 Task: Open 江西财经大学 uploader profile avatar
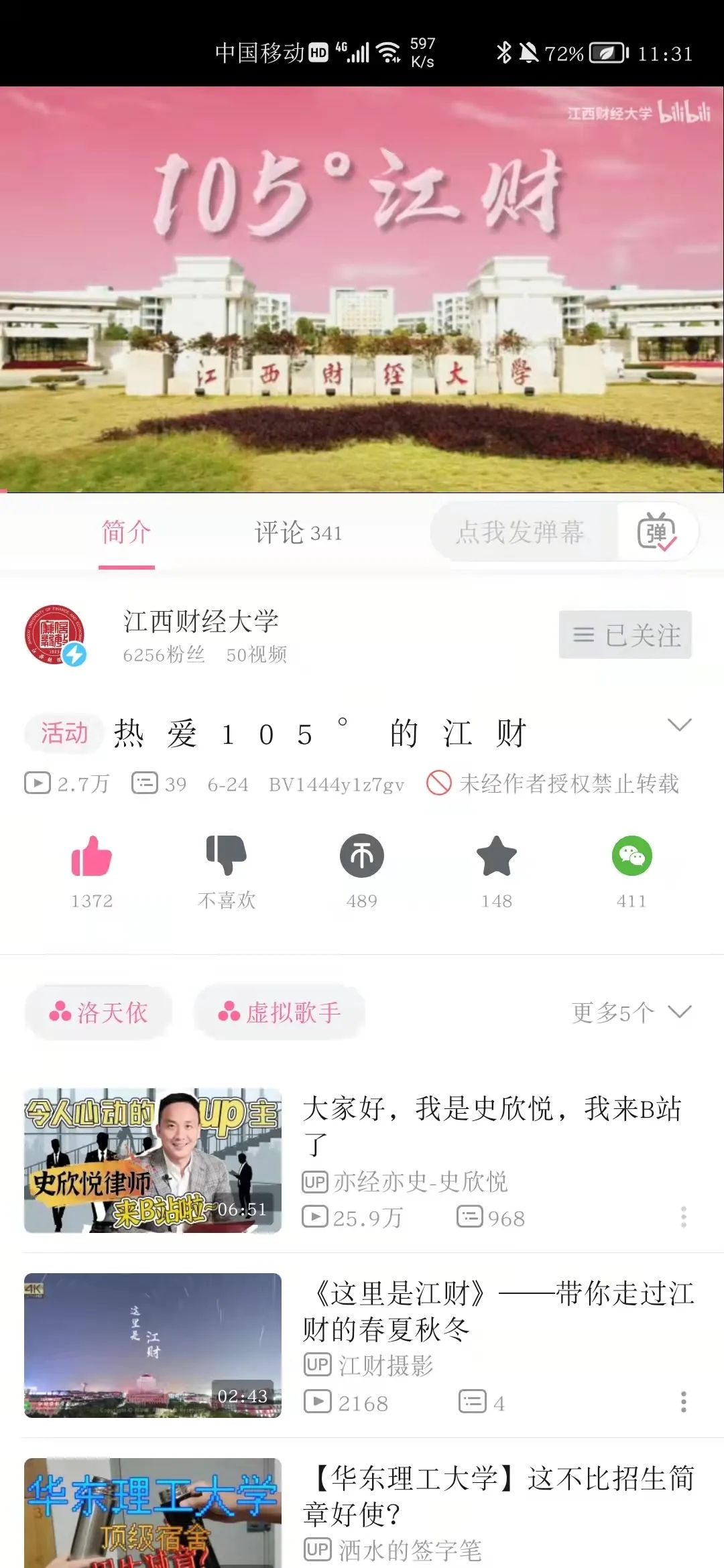tap(55, 635)
